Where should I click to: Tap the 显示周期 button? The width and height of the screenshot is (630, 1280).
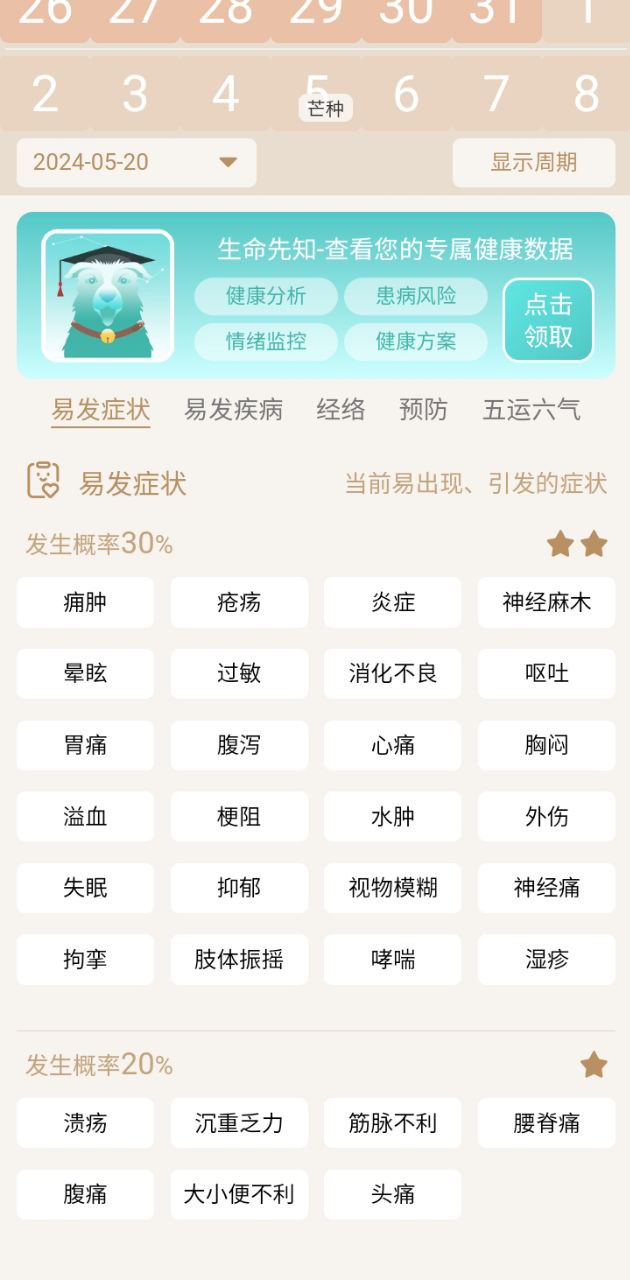(x=533, y=162)
